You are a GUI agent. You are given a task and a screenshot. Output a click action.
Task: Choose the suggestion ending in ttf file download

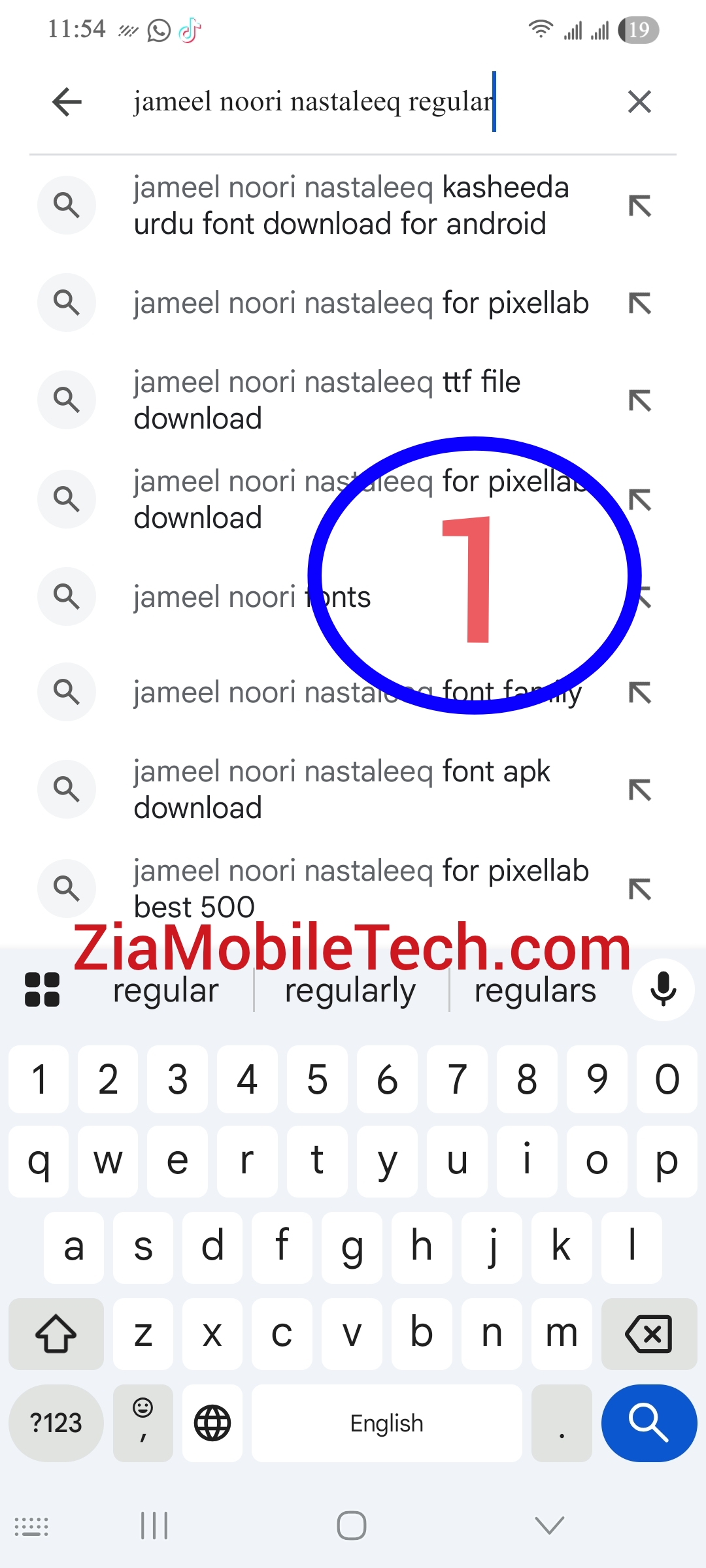[353, 400]
